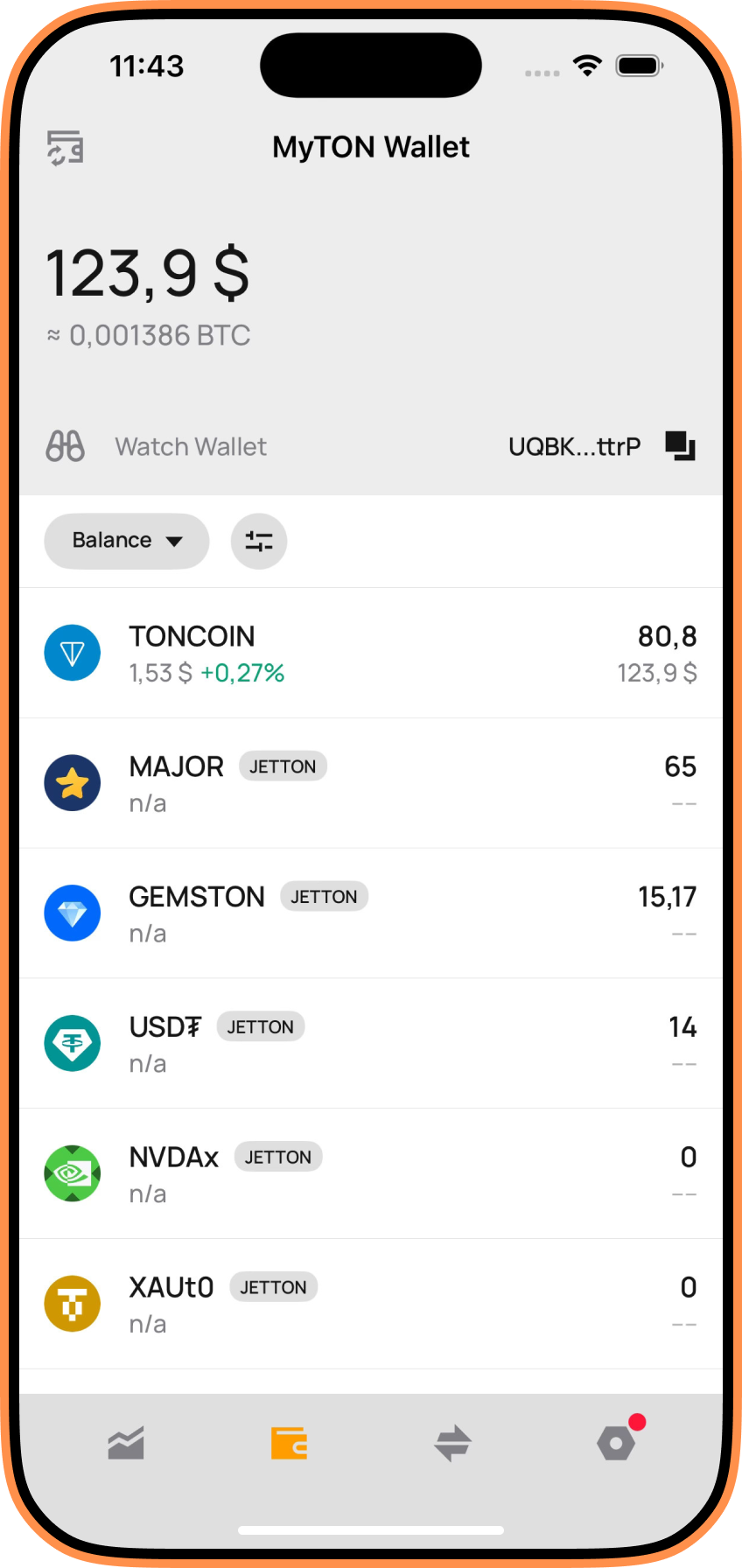View GEMSTON jetton details

(x=371, y=913)
